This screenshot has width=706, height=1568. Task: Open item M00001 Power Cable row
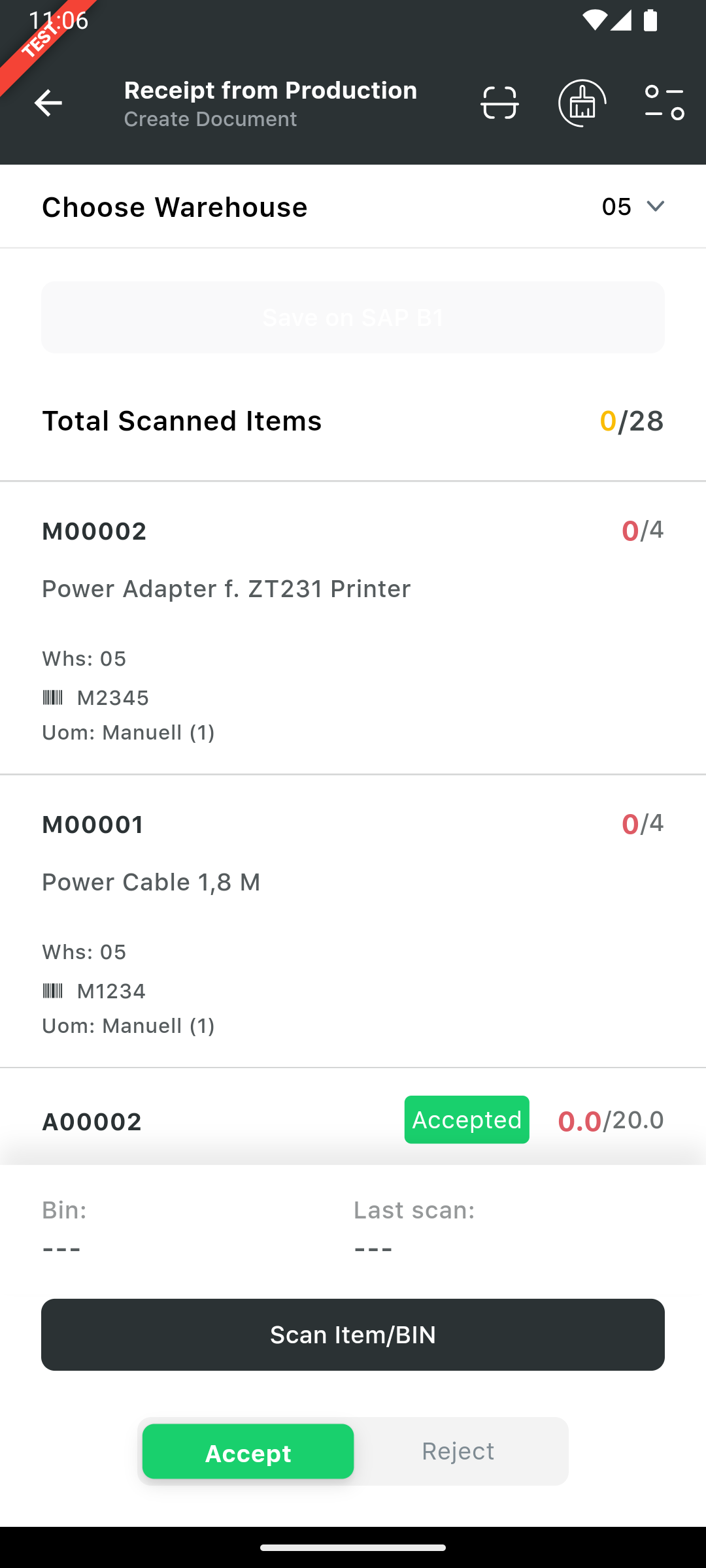coord(353,921)
